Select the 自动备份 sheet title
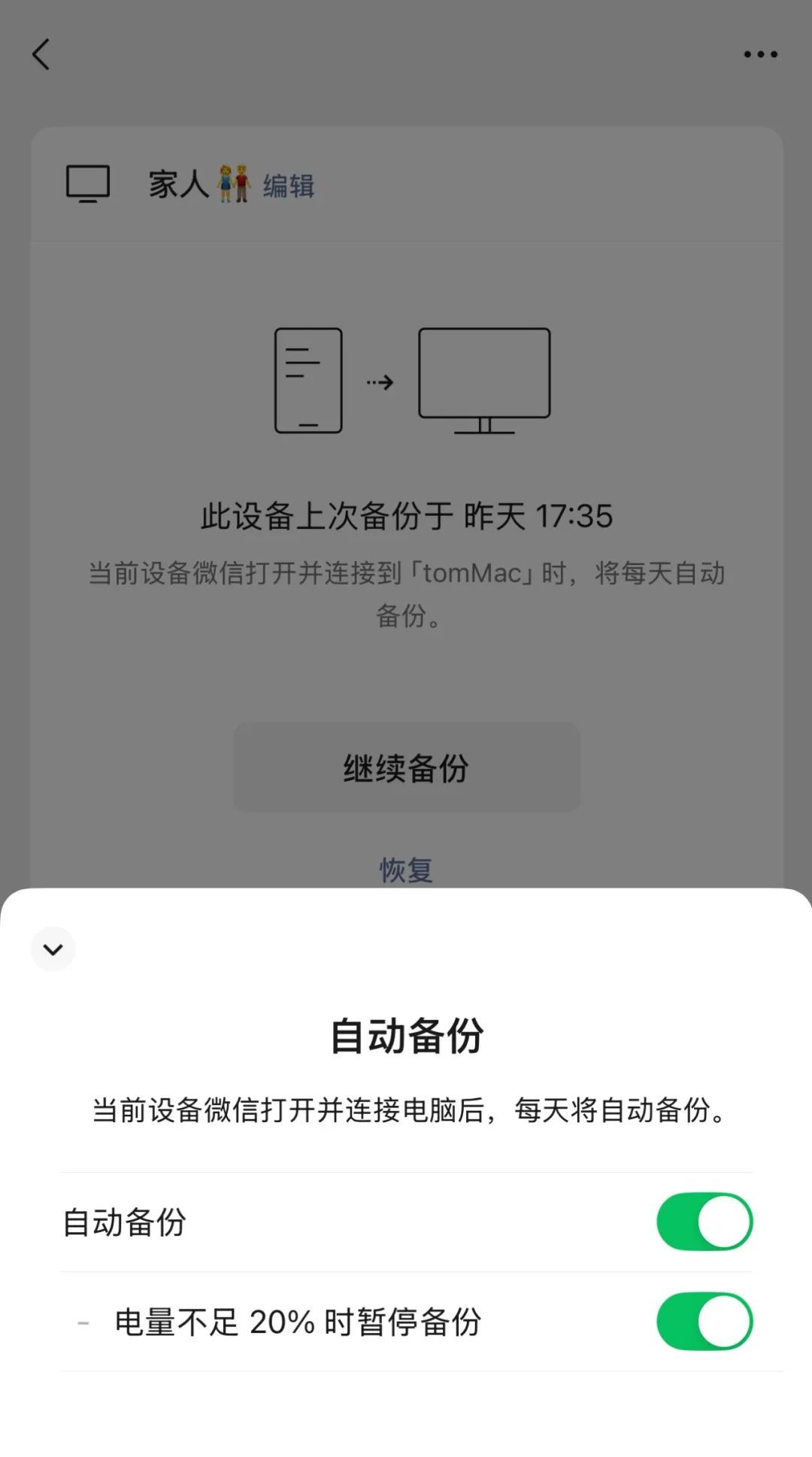812x1457 pixels. point(406,1037)
